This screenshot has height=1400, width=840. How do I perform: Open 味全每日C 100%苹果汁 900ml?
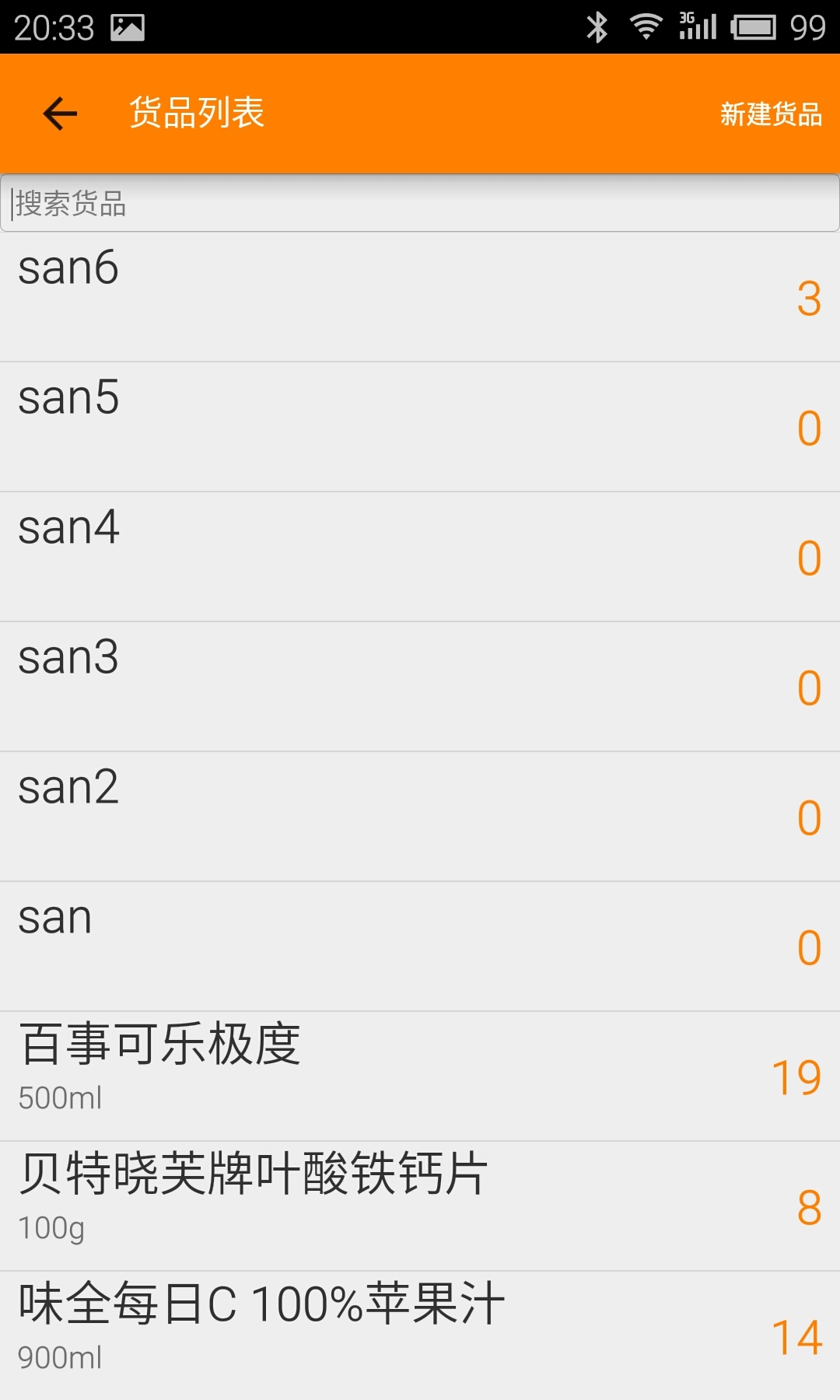(x=420, y=1335)
